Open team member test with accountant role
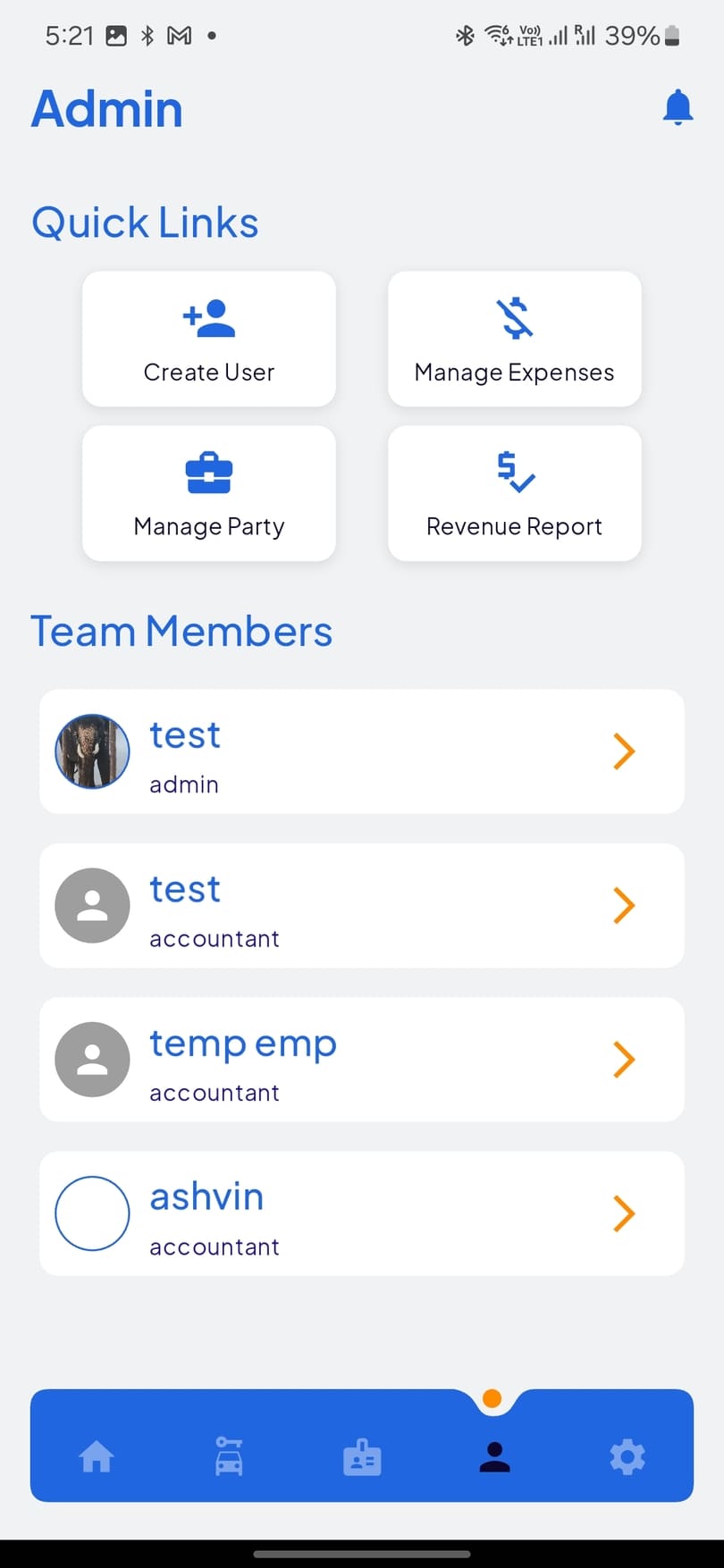The image size is (724, 1568). click(361, 906)
